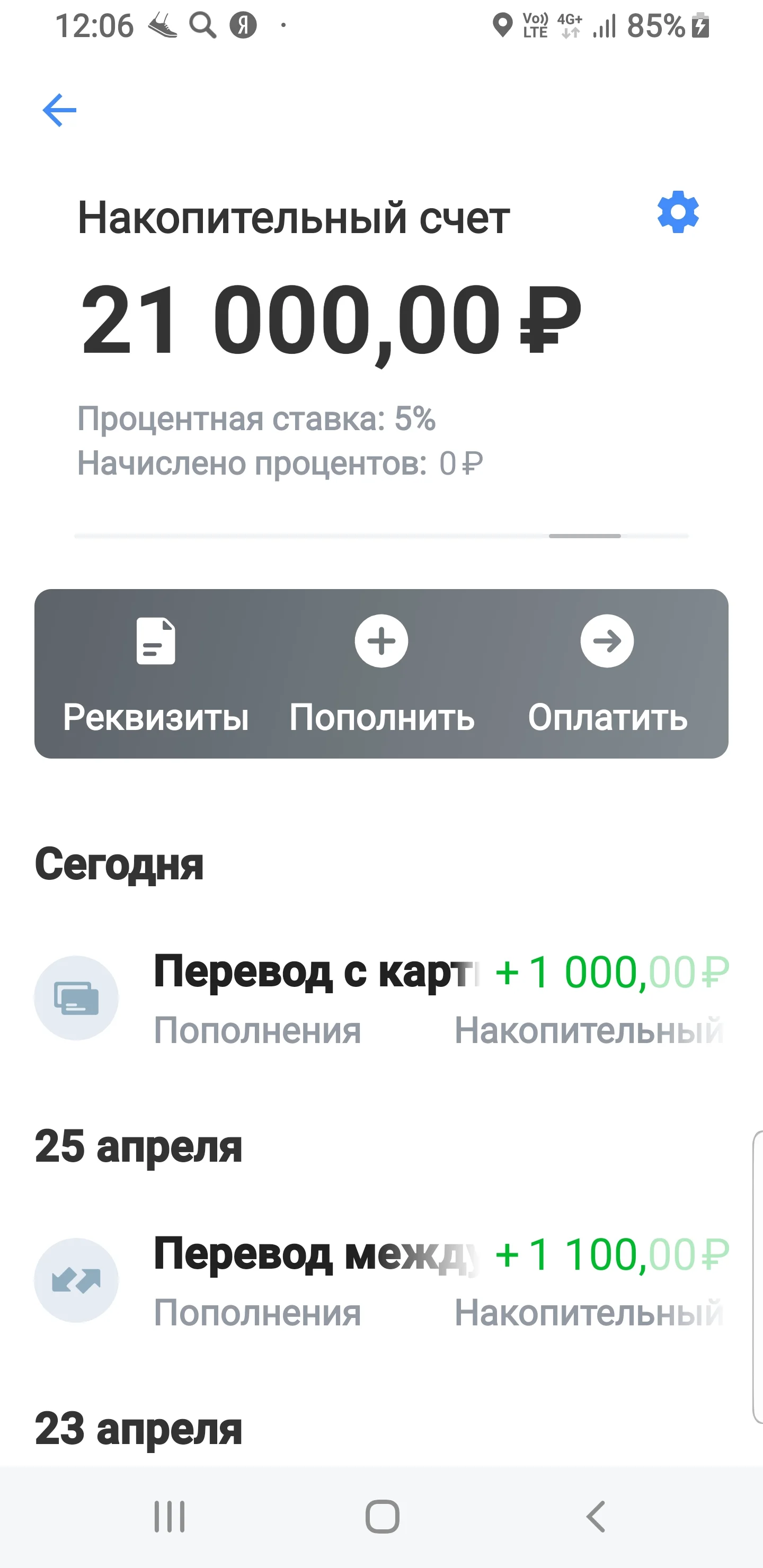Open Реквизиты account details
763x1568 pixels.
pyautogui.click(x=156, y=673)
